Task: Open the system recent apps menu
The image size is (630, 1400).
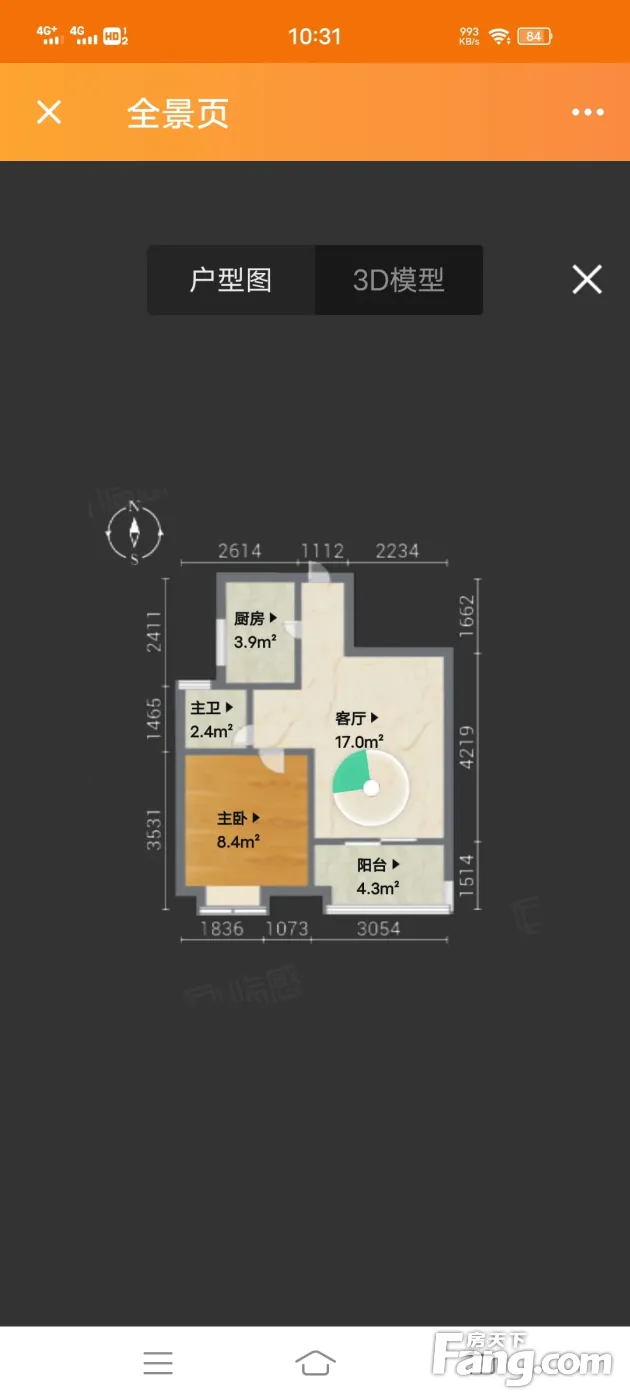Action: [158, 1363]
